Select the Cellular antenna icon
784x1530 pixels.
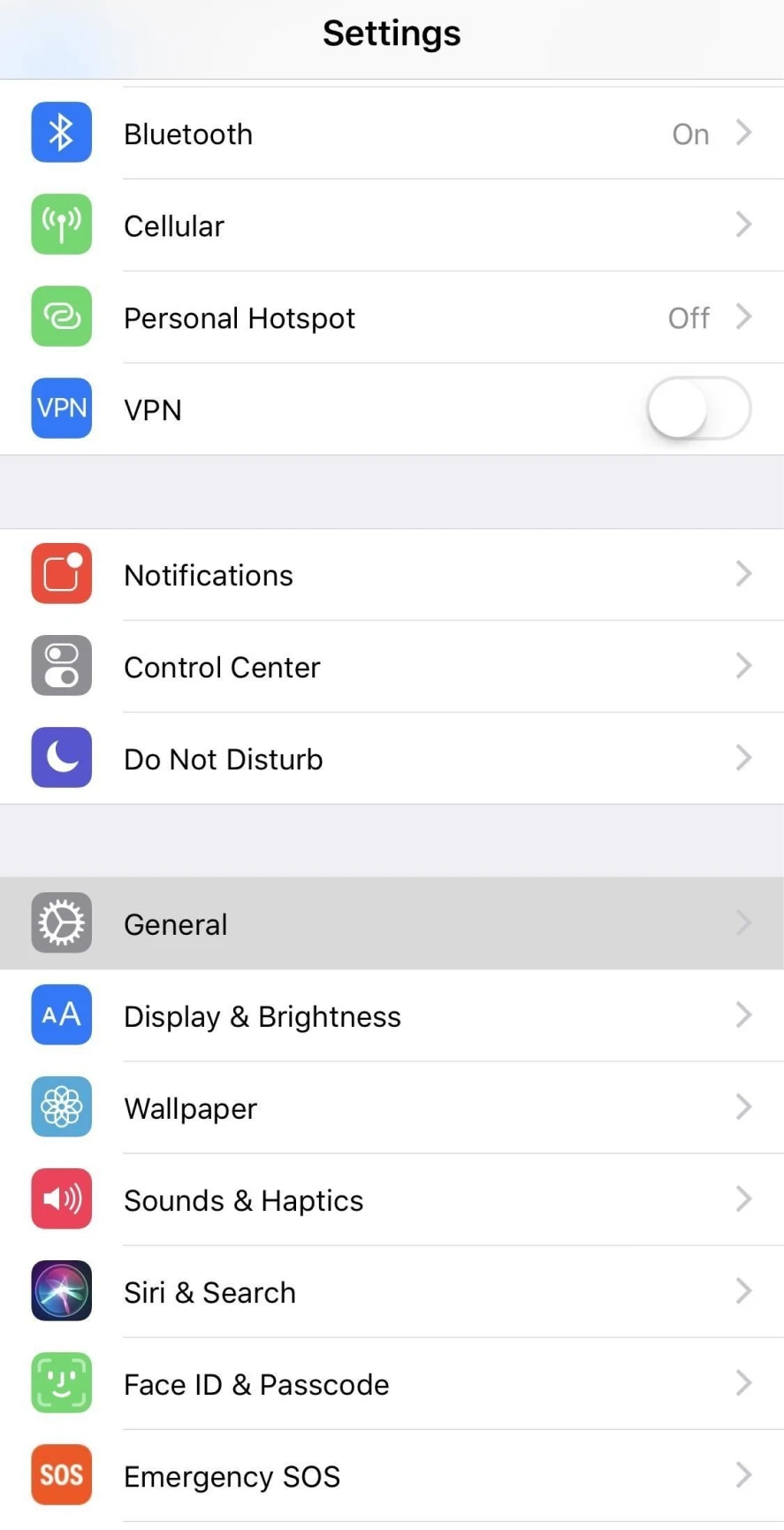coord(61,225)
